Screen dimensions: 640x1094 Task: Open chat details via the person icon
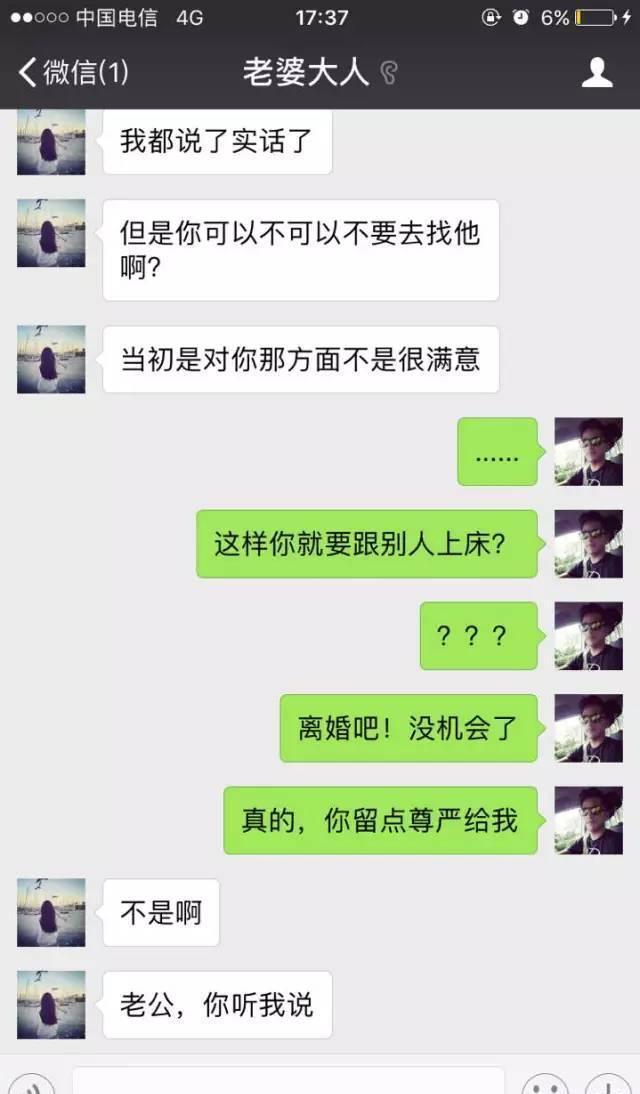[597, 72]
